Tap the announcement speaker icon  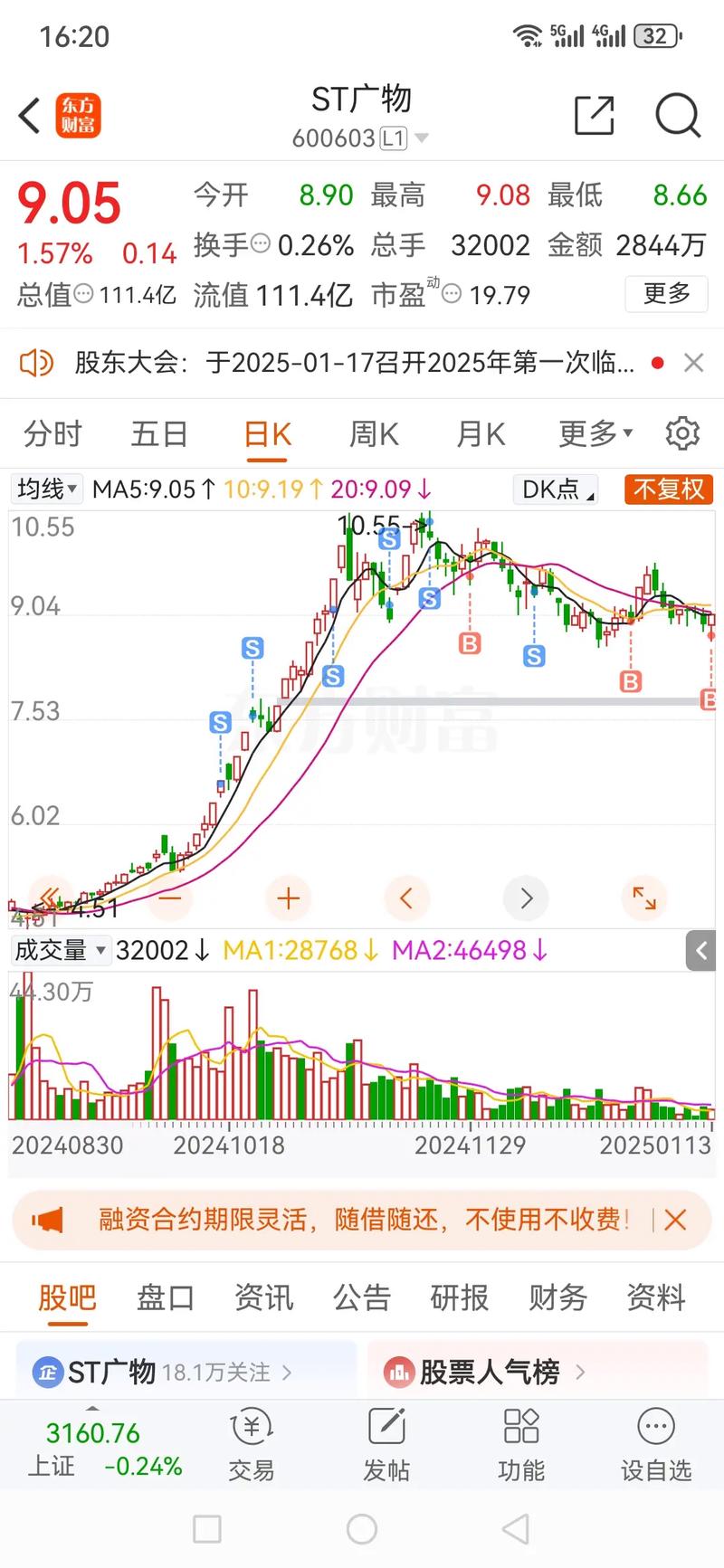pos(36,362)
